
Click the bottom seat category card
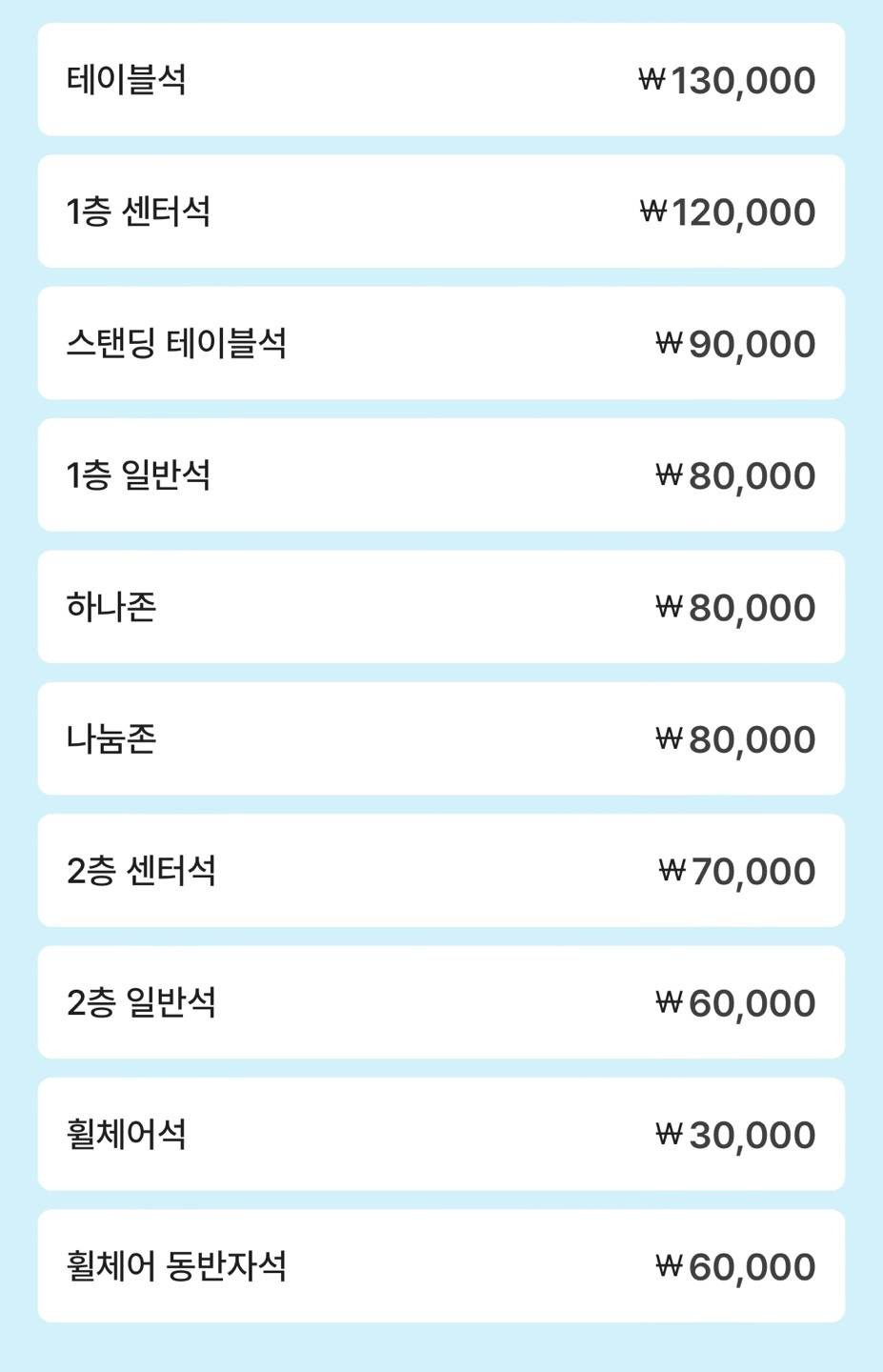441,1265
